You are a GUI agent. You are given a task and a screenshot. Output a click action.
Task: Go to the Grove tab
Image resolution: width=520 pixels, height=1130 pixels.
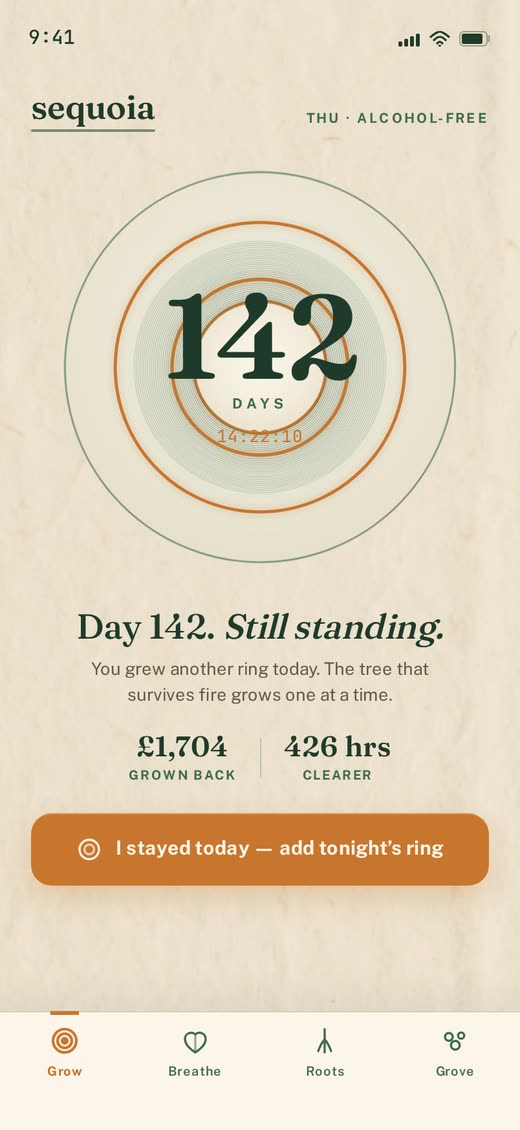pyautogui.click(x=454, y=1052)
